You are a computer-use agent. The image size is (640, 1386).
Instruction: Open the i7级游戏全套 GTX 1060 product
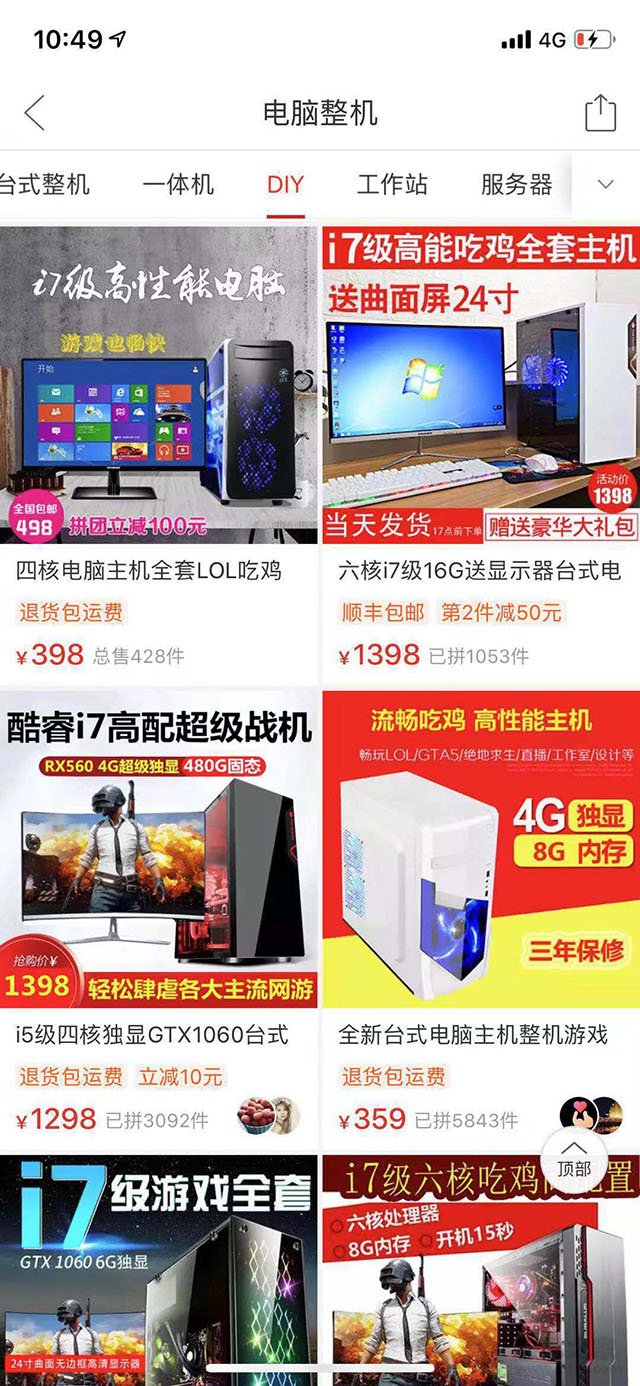coord(158,1270)
